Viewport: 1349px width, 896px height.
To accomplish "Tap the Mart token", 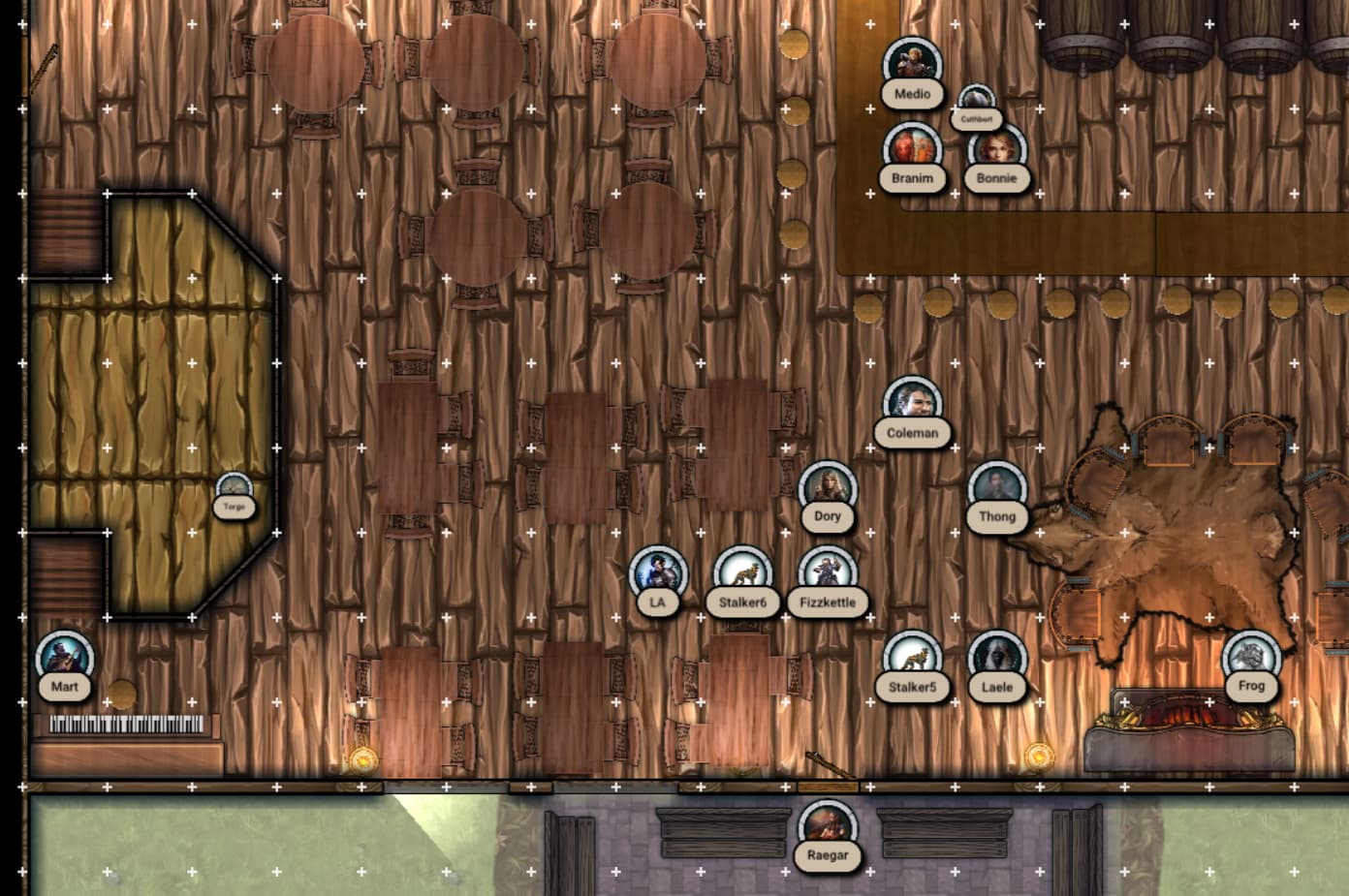I will pyautogui.click(x=64, y=660).
